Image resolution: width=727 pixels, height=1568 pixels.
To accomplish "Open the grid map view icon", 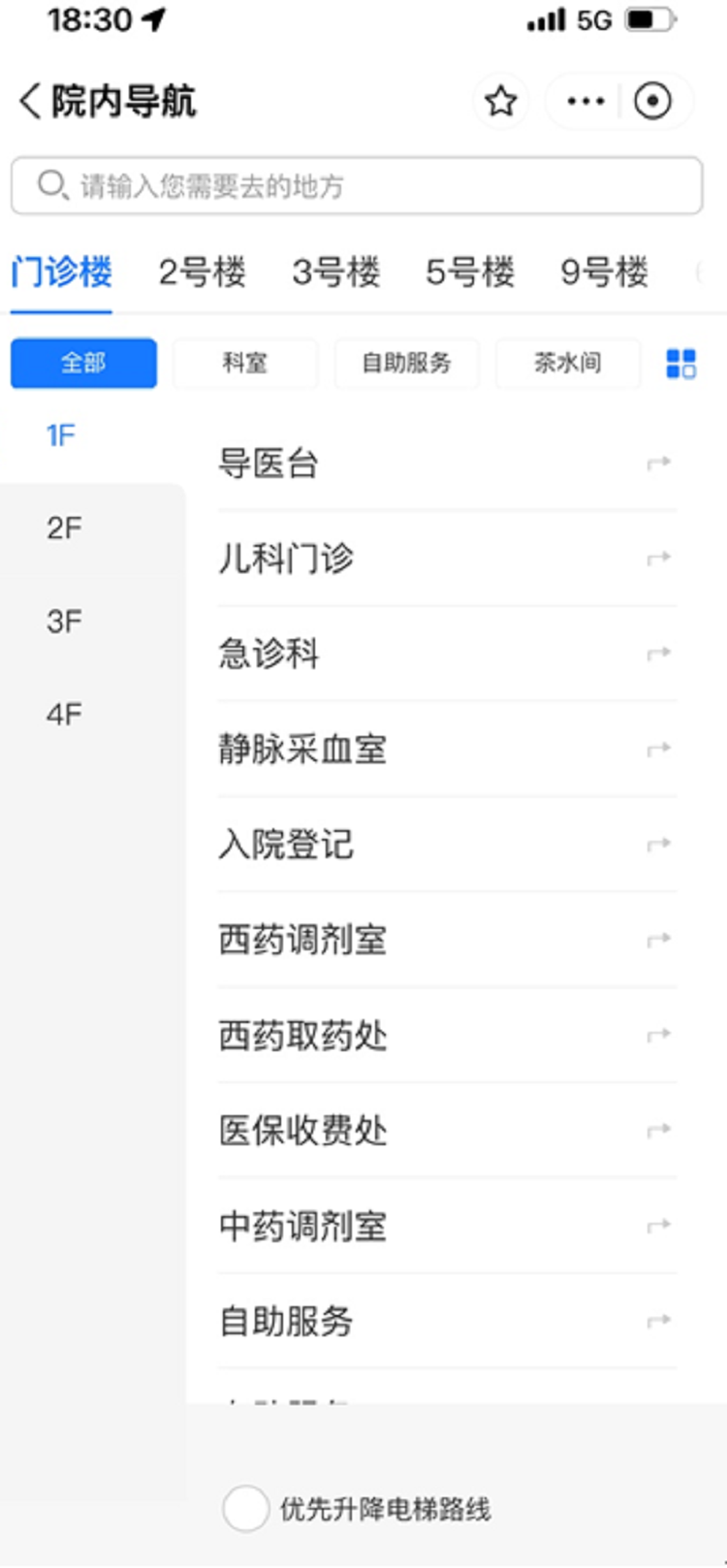I will 681,363.
